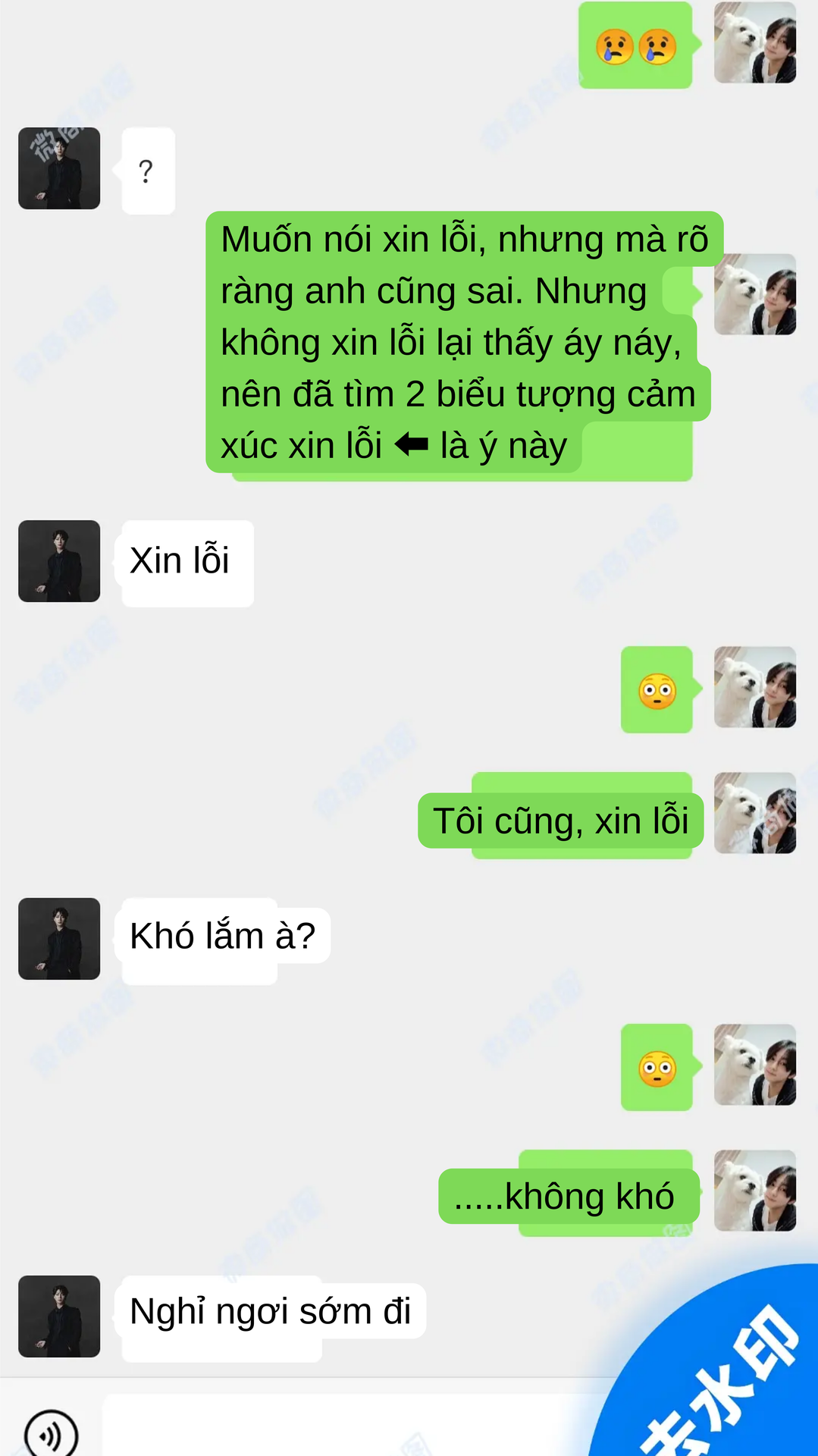The image size is (818, 1456).
Task: Open sender's avatar beside "Xin lỗi" message
Action: tap(59, 561)
